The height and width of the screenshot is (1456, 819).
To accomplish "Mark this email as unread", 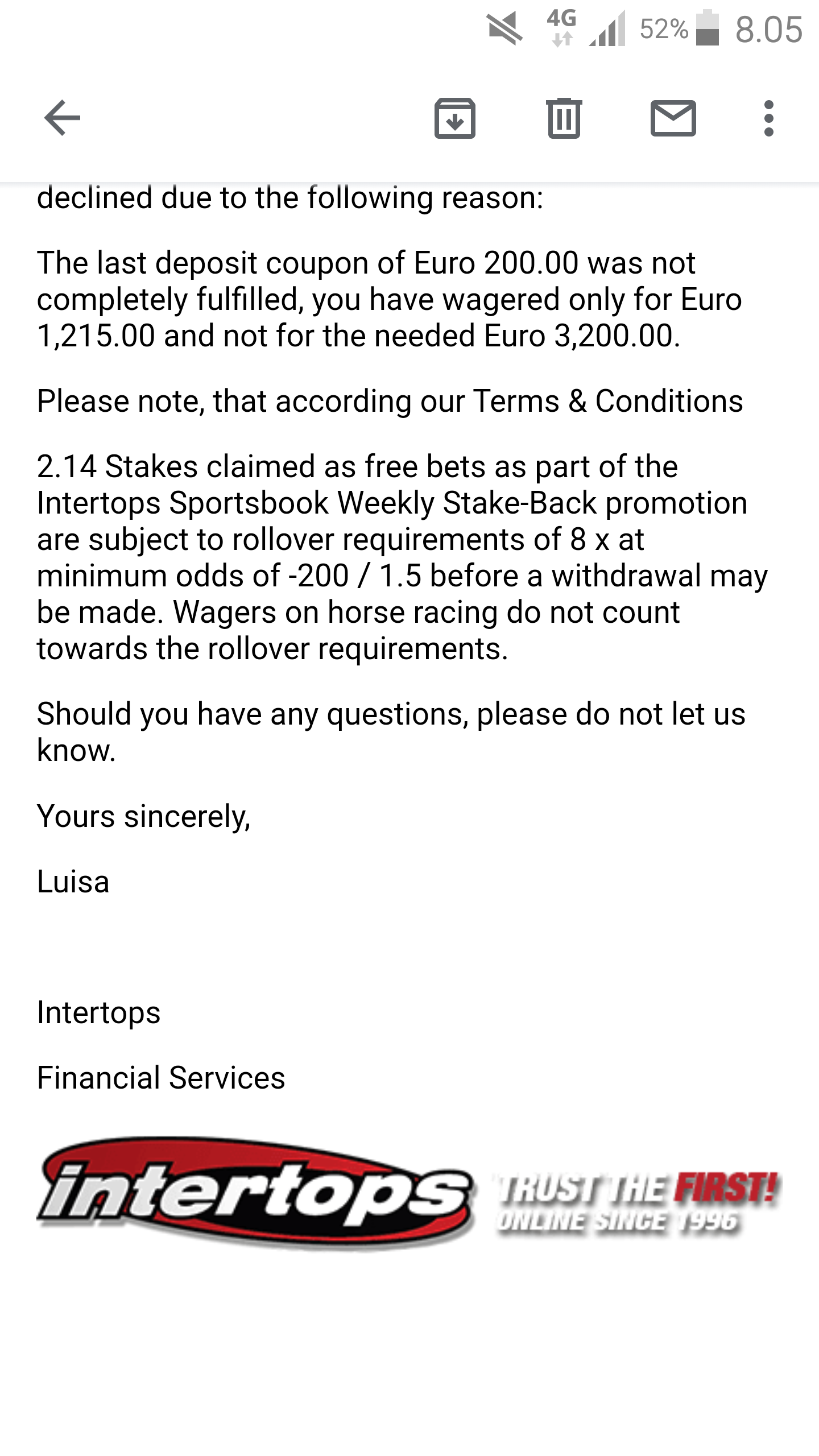I will tap(673, 118).
